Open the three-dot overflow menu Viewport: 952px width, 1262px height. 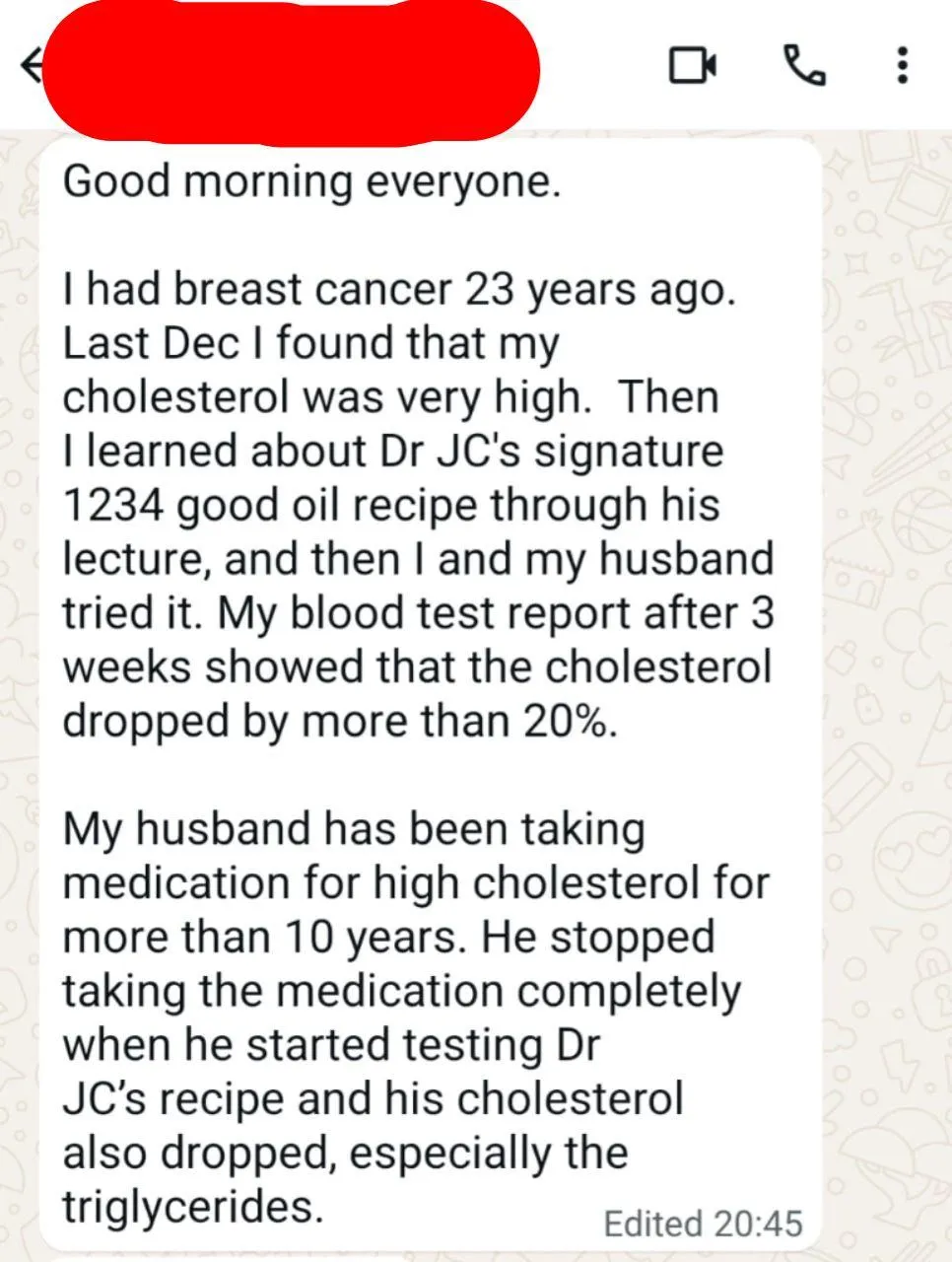901,65
